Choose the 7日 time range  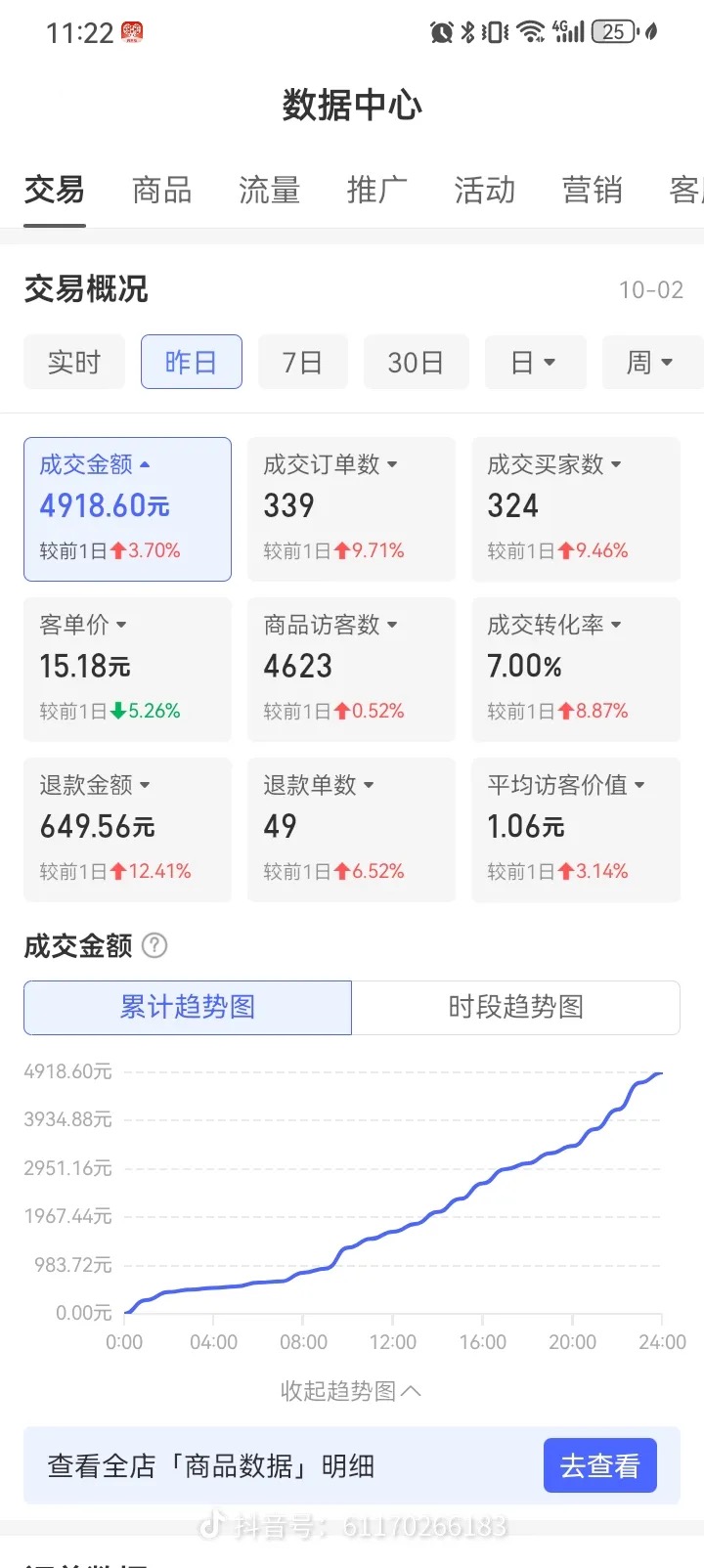coord(302,362)
